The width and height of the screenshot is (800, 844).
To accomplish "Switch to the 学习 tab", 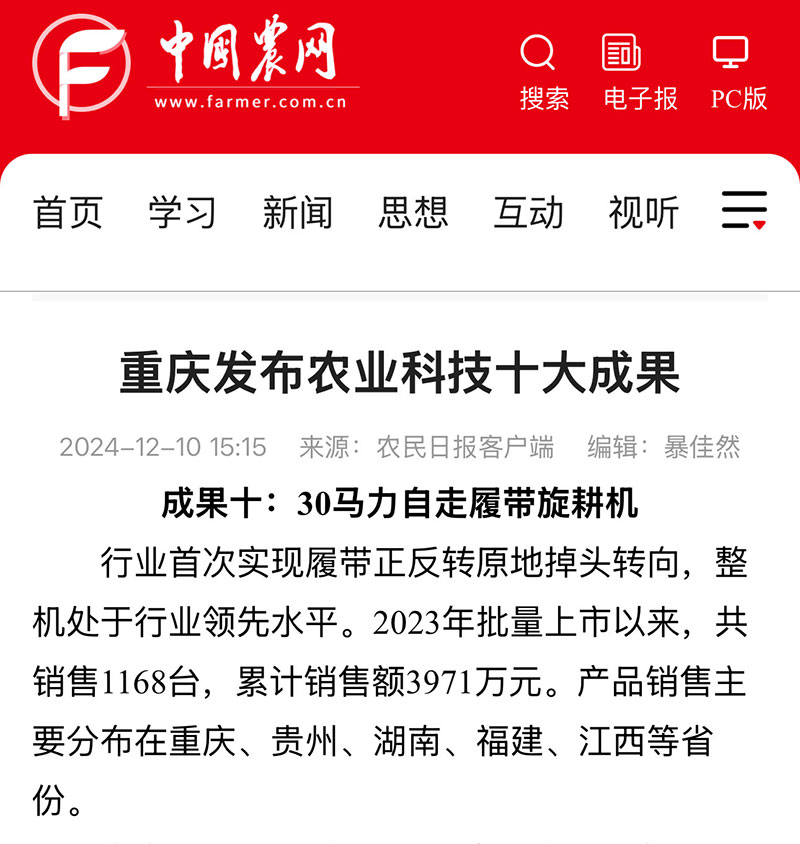I will coord(183,213).
